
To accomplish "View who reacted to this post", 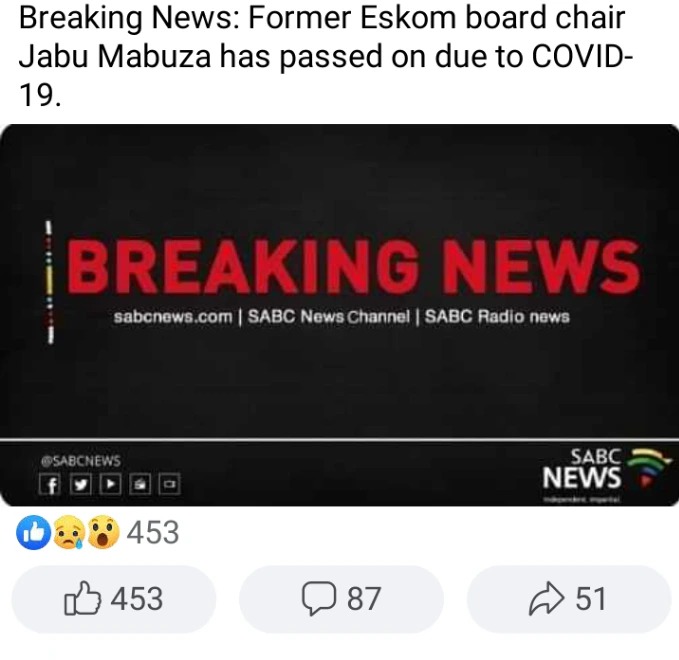I will (x=98, y=533).
